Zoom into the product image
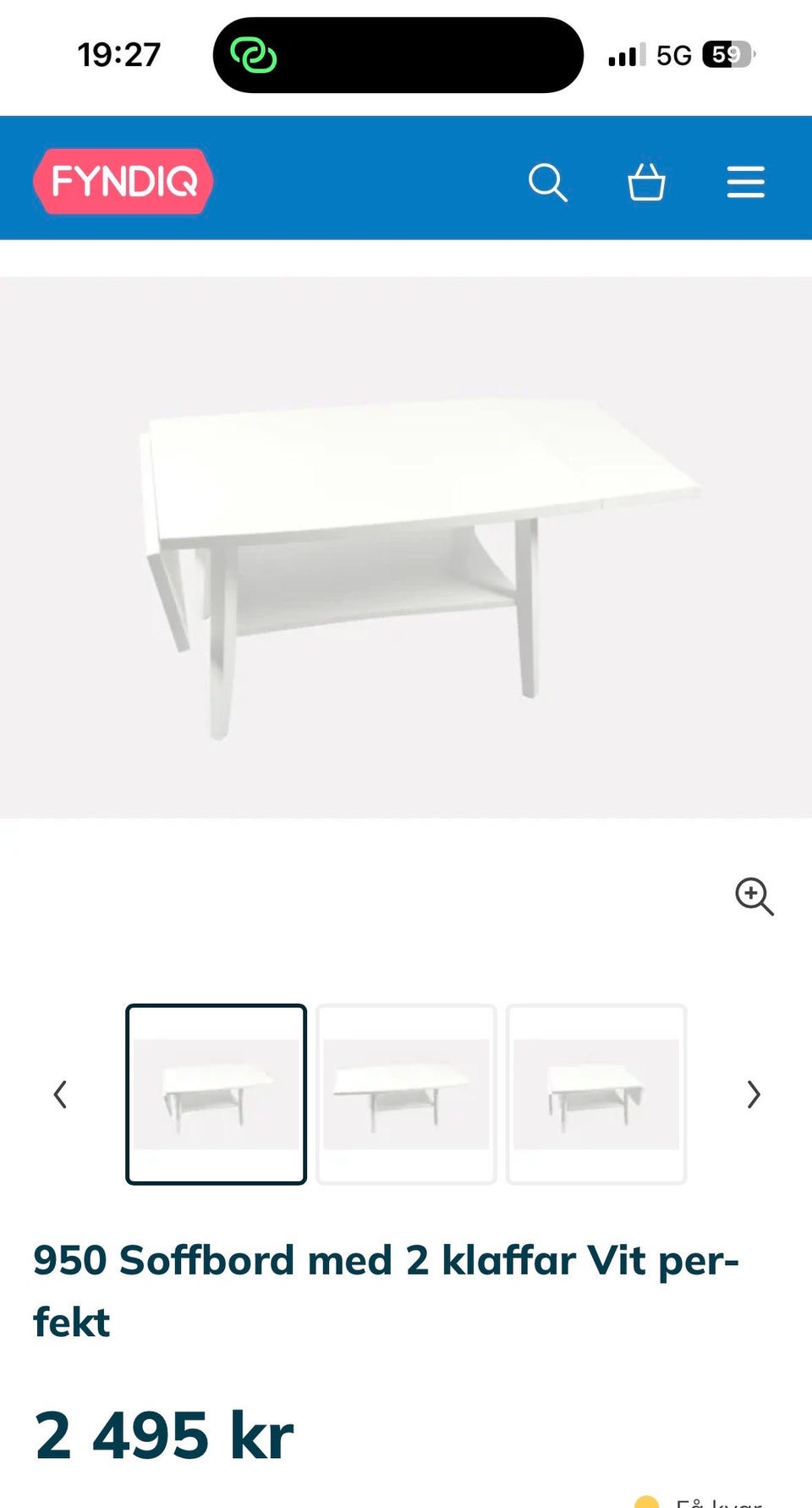The image size is (812, 1508). (x=754, y=896)
